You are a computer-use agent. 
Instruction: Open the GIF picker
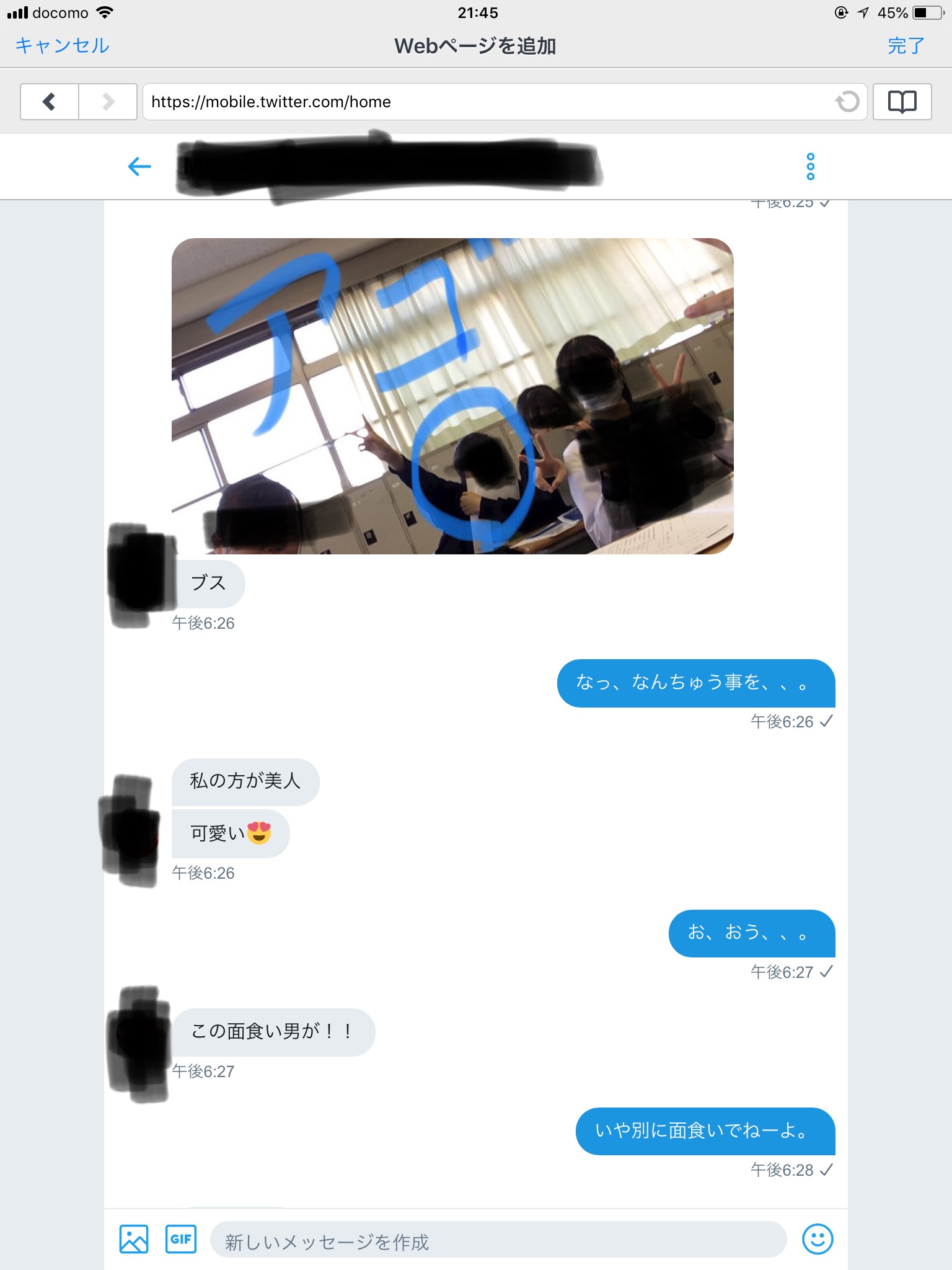(x=181, y=1239)
